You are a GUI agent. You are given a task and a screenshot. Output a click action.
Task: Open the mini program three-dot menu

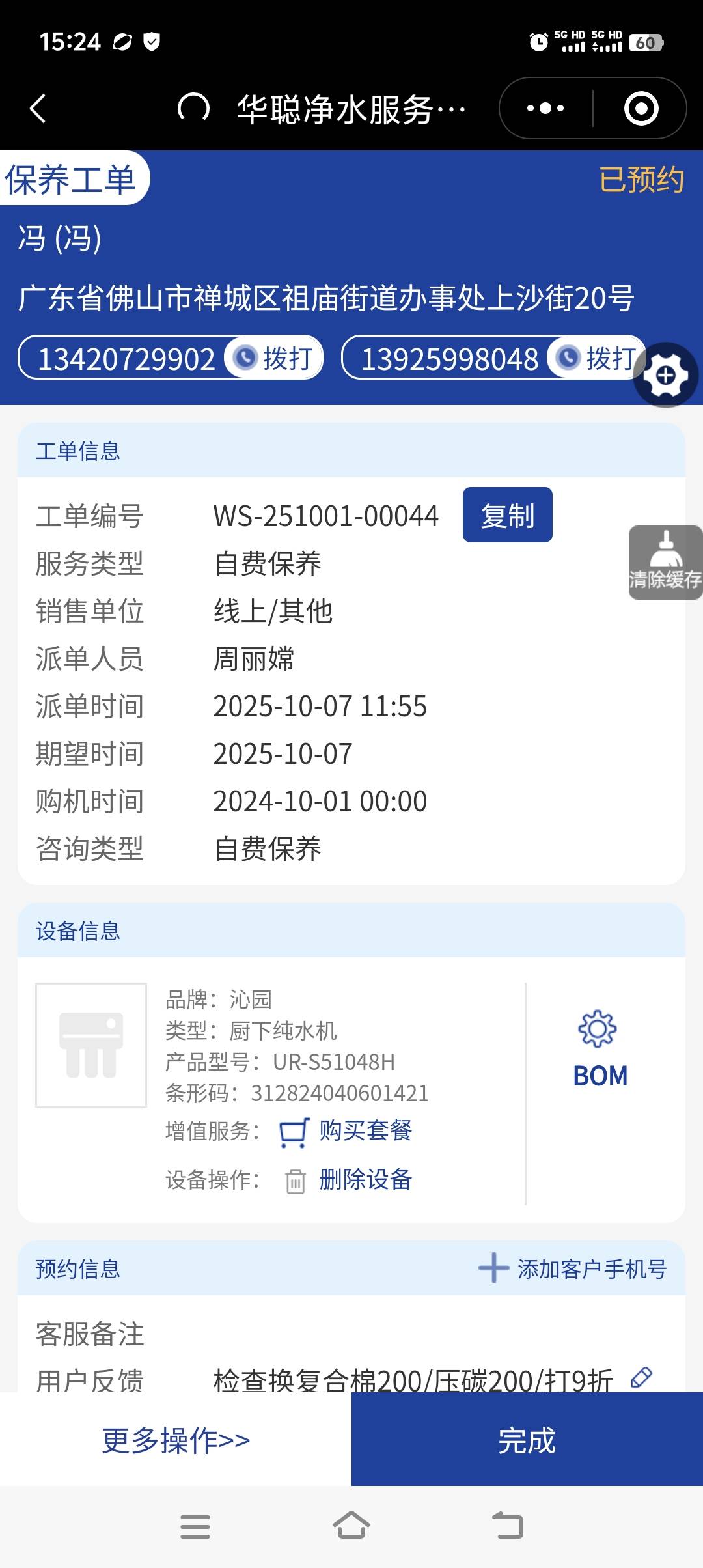pyautogui.click(x=545, y=108)
